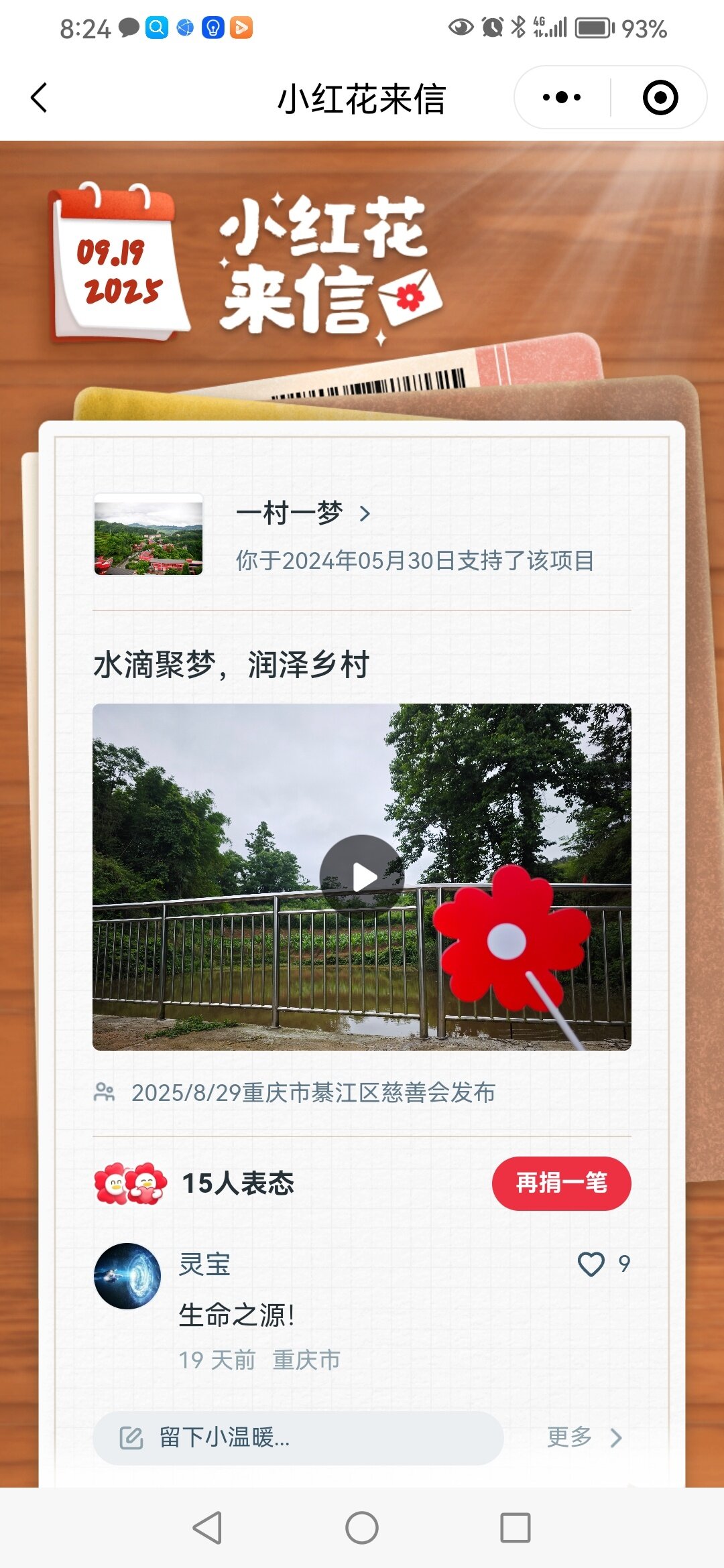Tap 再捐一笔 to donate again
Viewport: 724px width, 1568px height.
coord(561,1183)
